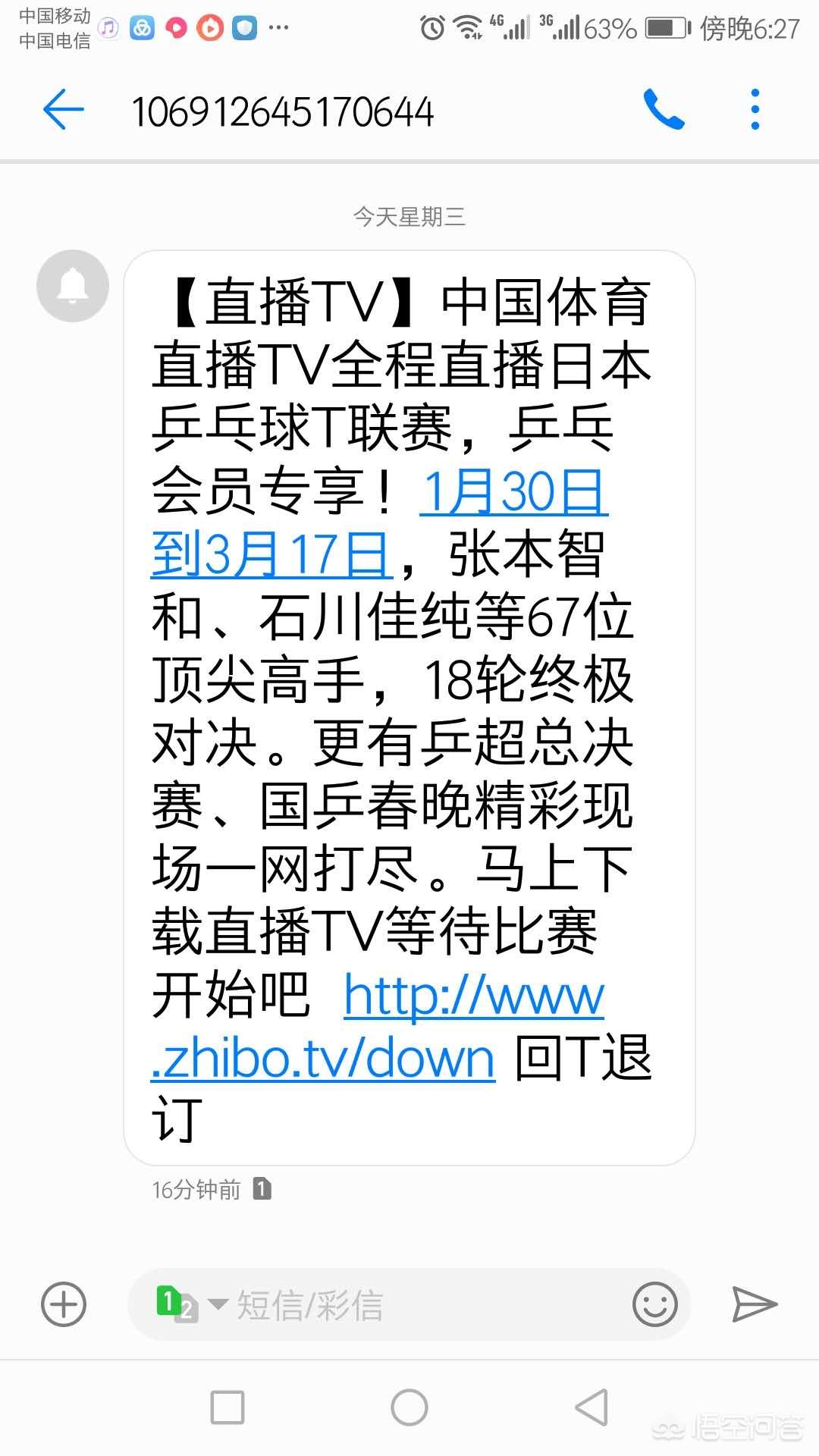Open the sender's bell avatar
Viewport: 819px width, 1456px height.
point(73,286)
